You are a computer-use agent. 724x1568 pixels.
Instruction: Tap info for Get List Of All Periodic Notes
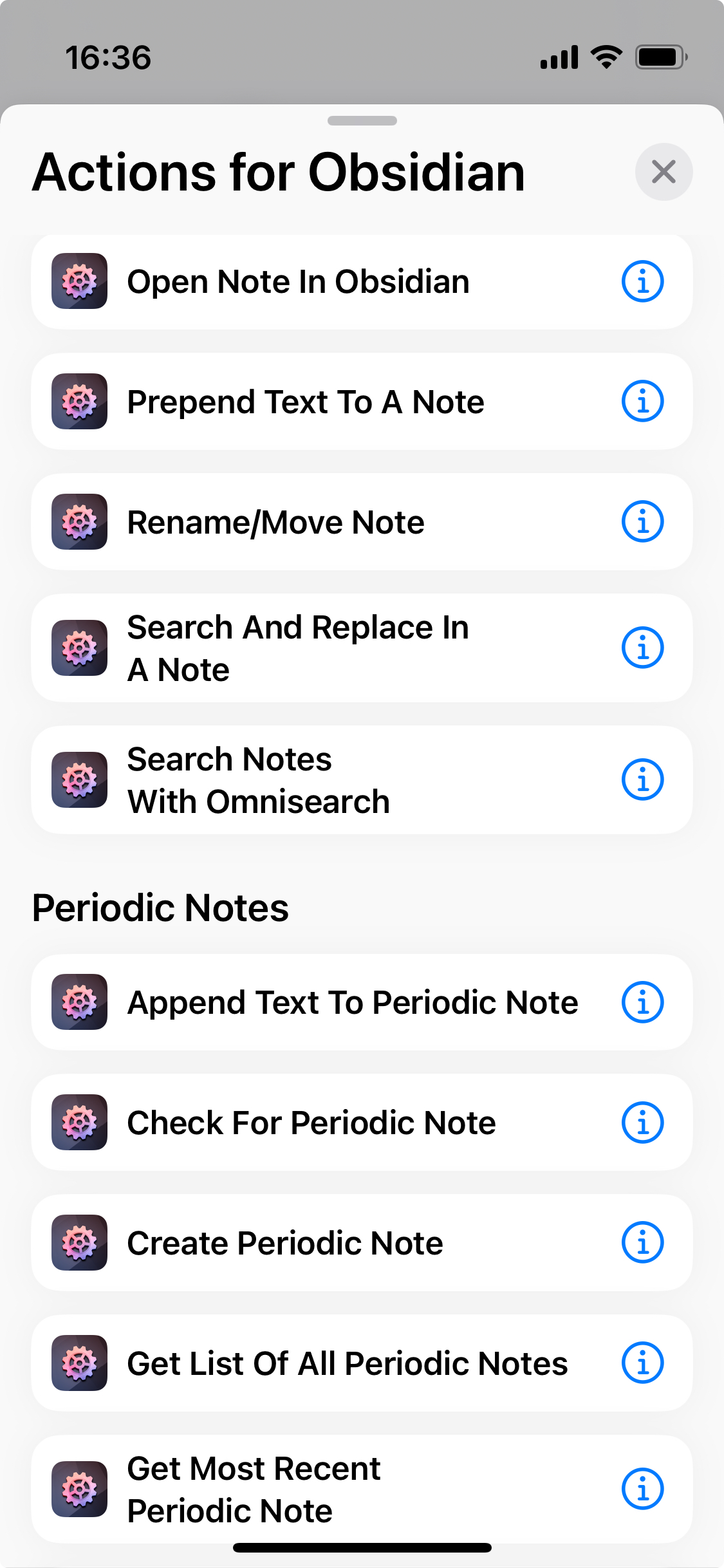pos(642,1363)
